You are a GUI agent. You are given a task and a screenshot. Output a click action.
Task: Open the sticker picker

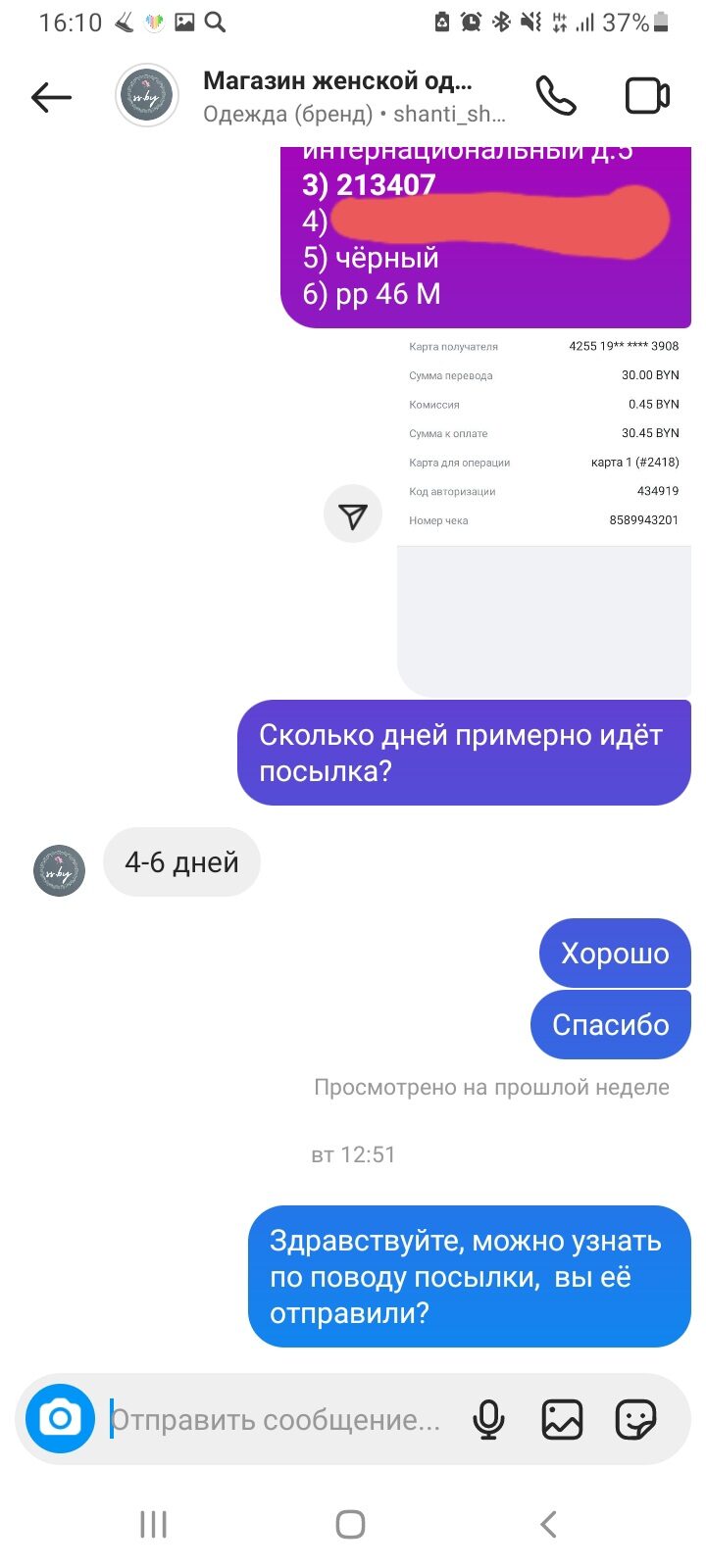[635, 1419]
